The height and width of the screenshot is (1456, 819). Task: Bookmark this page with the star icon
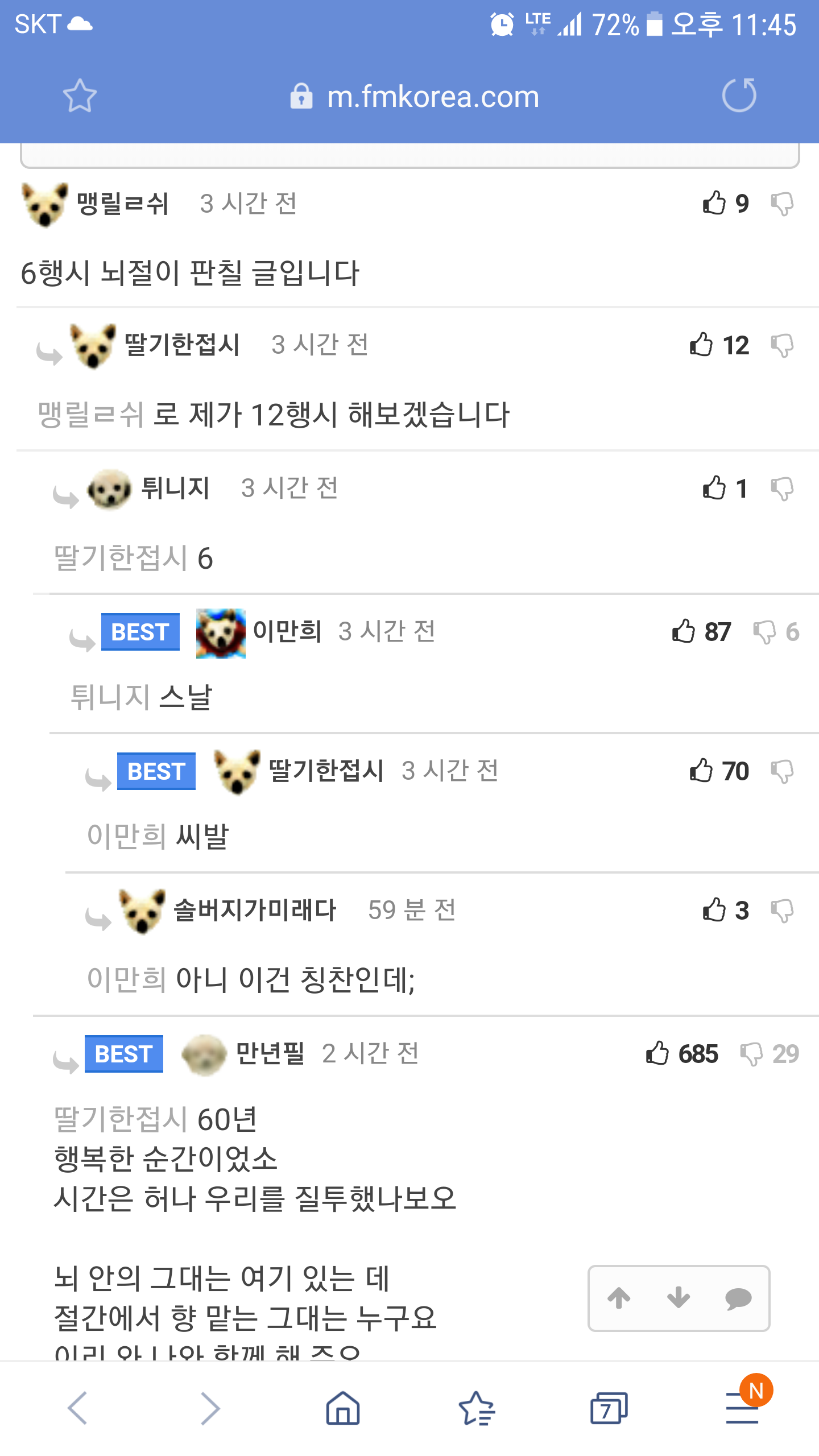pyautogui.click(x=80, y=96)
